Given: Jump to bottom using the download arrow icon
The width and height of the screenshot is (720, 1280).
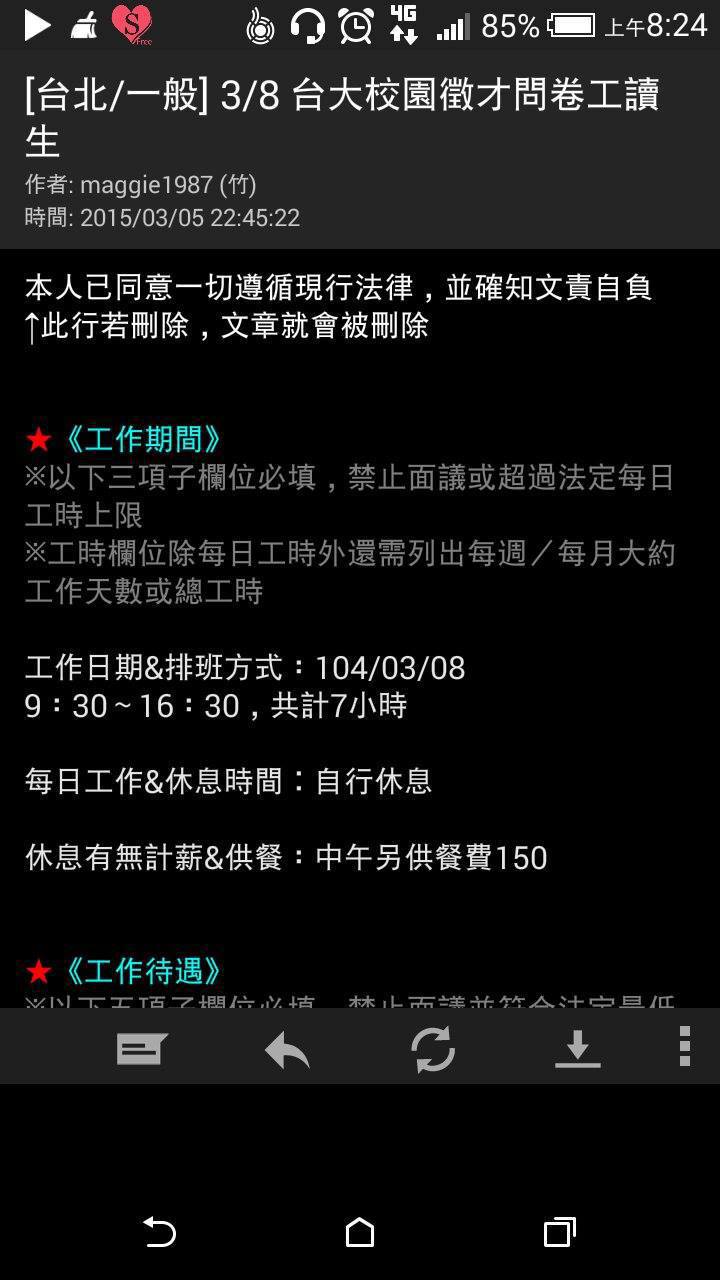Looking at the screenshot, I should 577,1049.
